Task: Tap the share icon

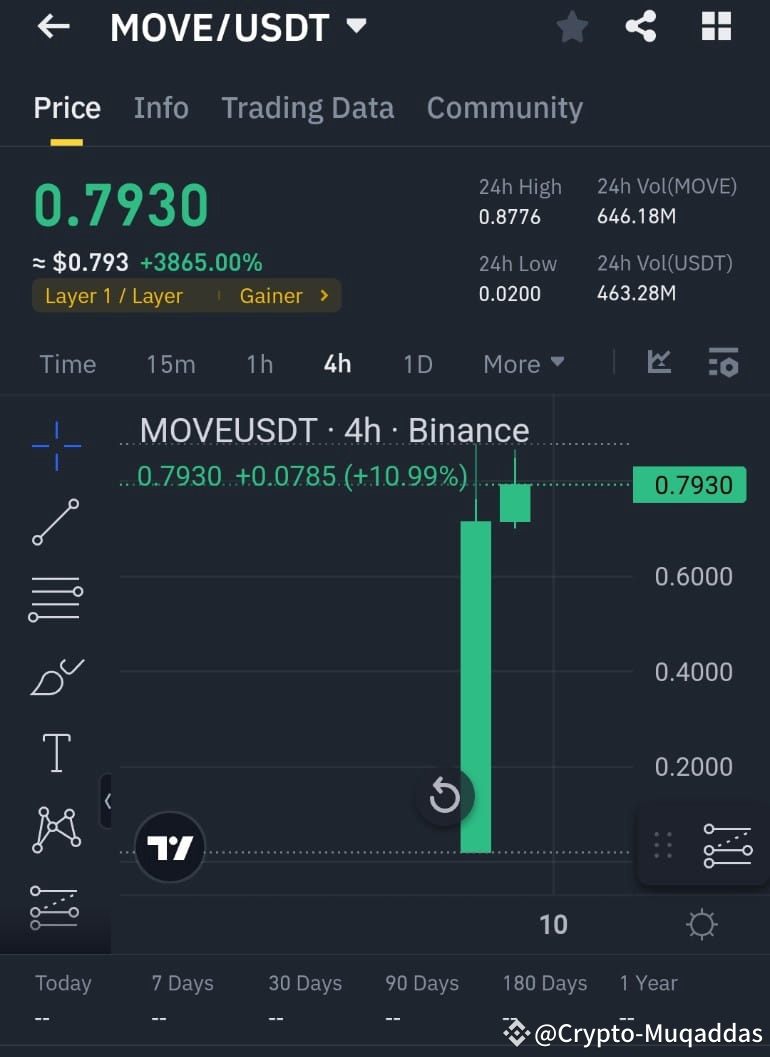Action: pyautogui.click(x=640, y=27)
